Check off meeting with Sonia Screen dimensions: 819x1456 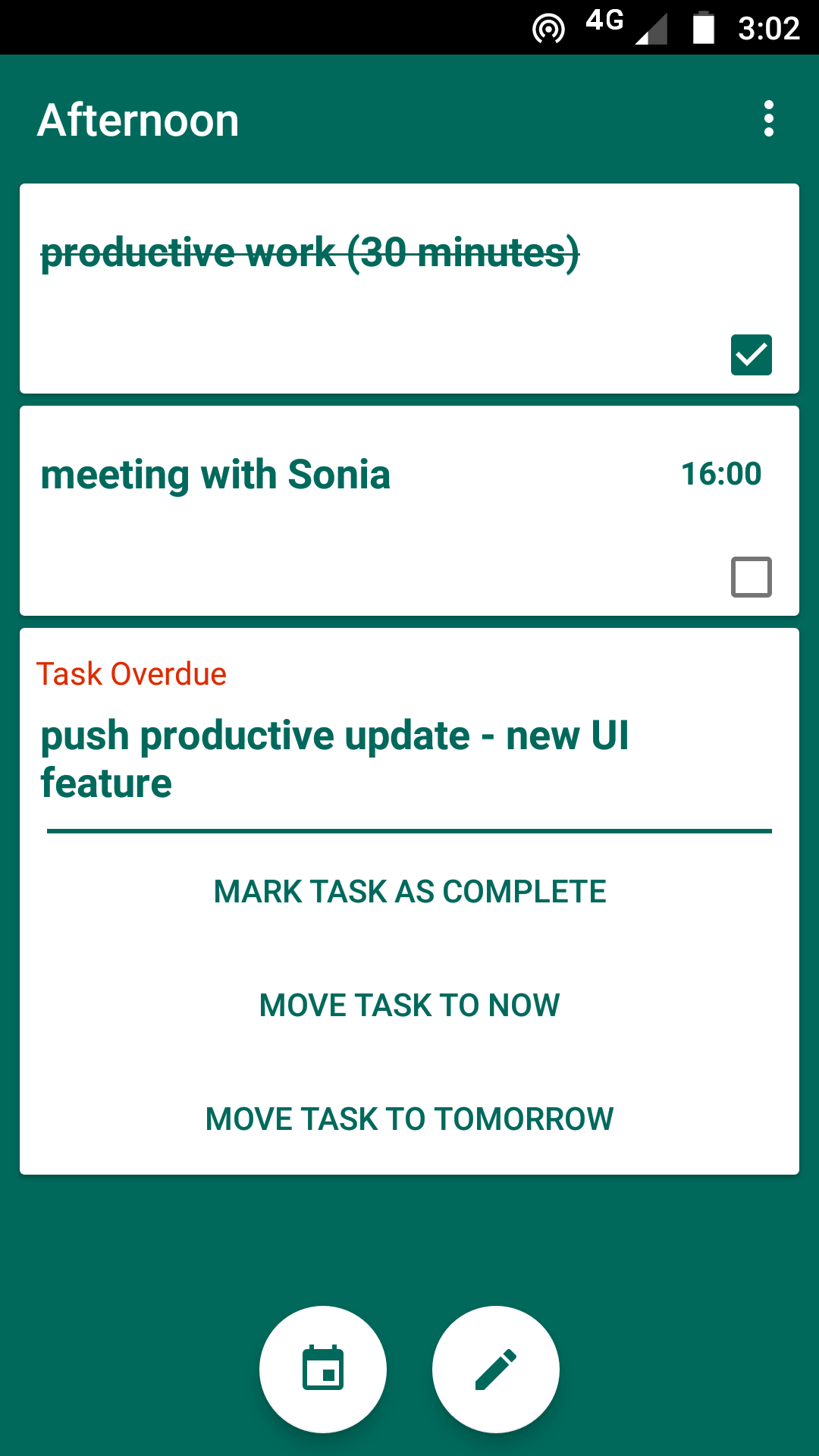tap(751, 577)
